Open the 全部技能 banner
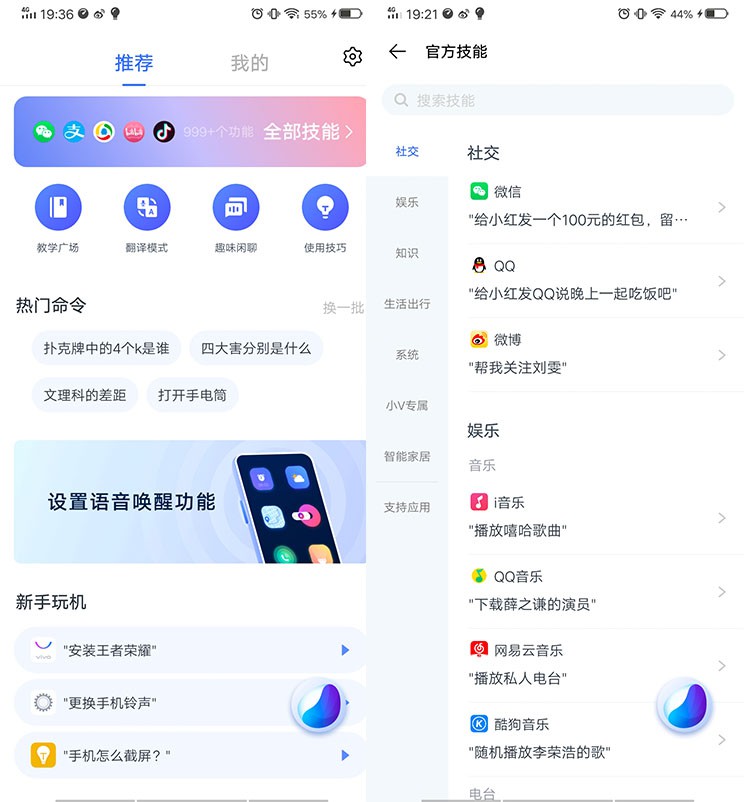Screen dimensions: 750x802 pos(190,131)
